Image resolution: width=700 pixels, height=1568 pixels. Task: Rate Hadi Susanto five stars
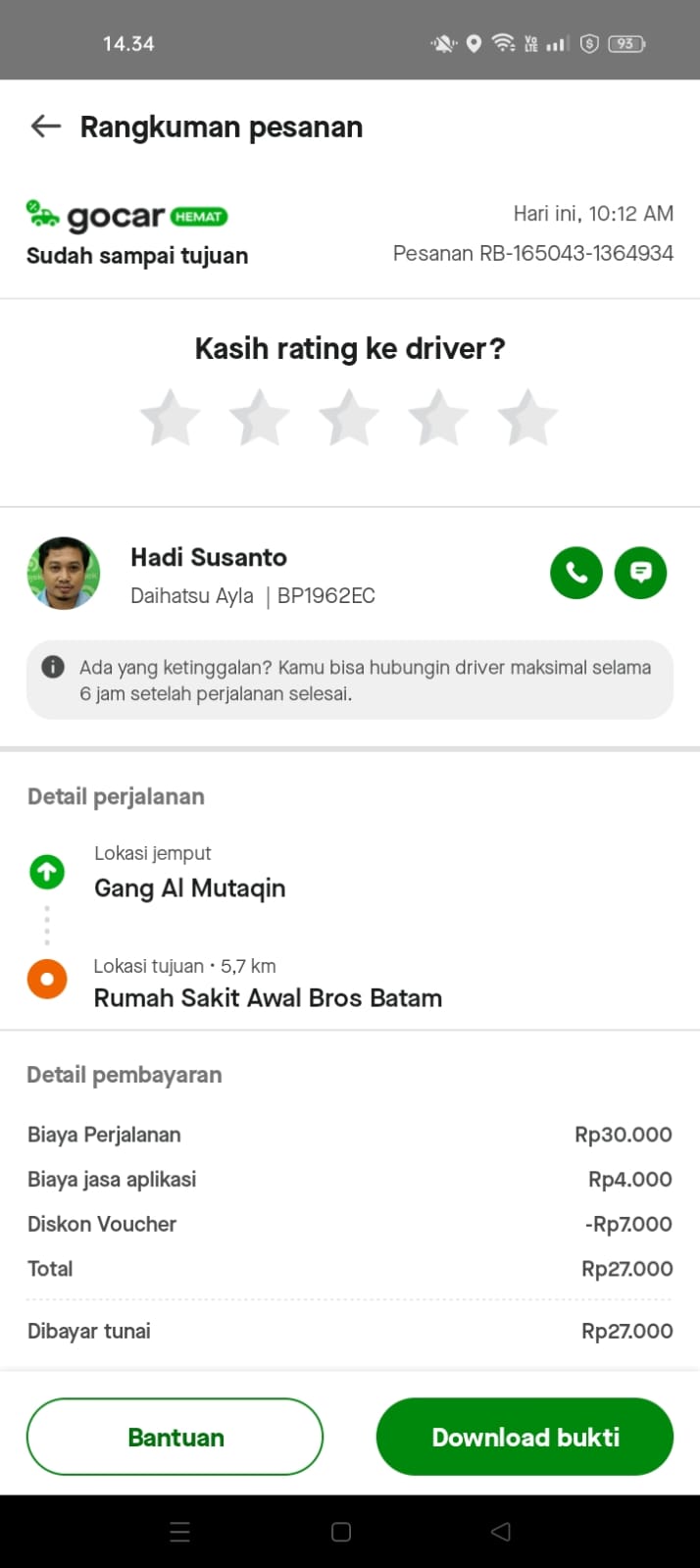527,418
